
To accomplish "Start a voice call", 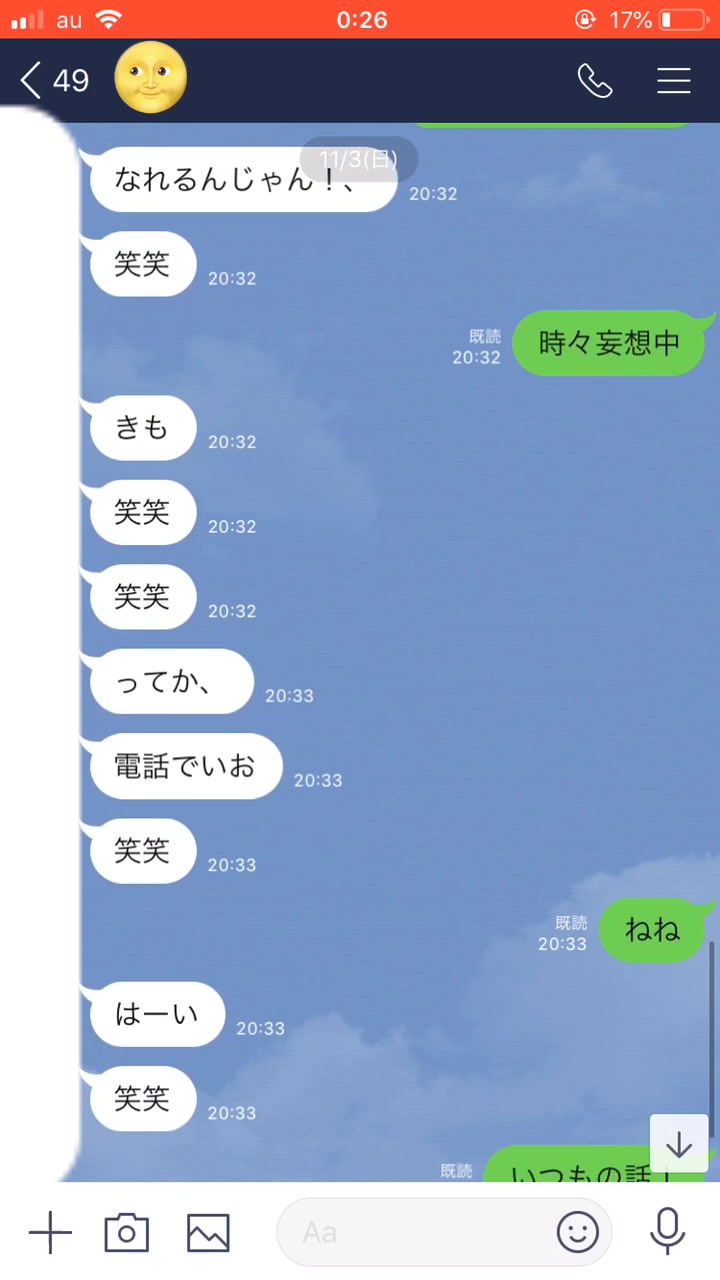I will tap(595, 81).
